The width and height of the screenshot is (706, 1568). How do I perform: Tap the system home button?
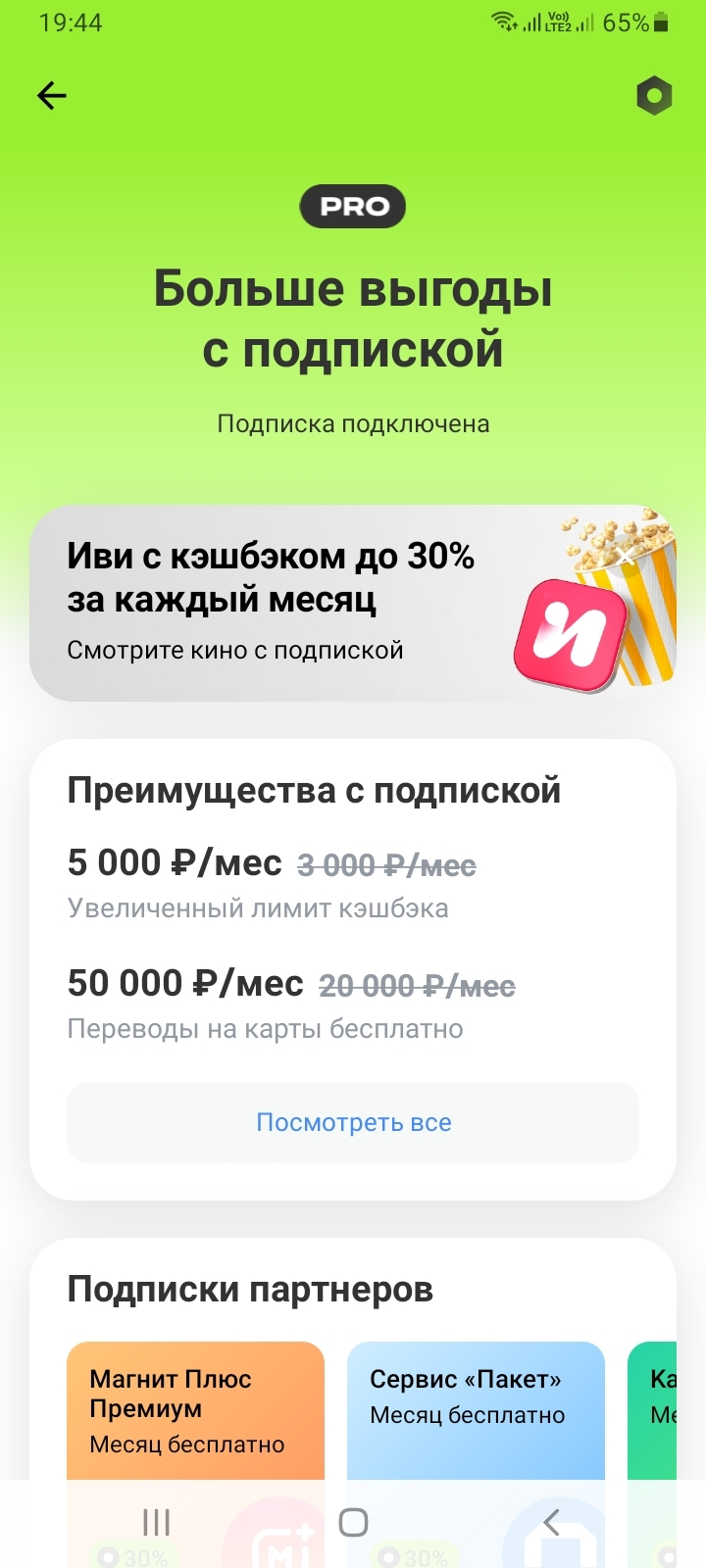coord(353,1522)
